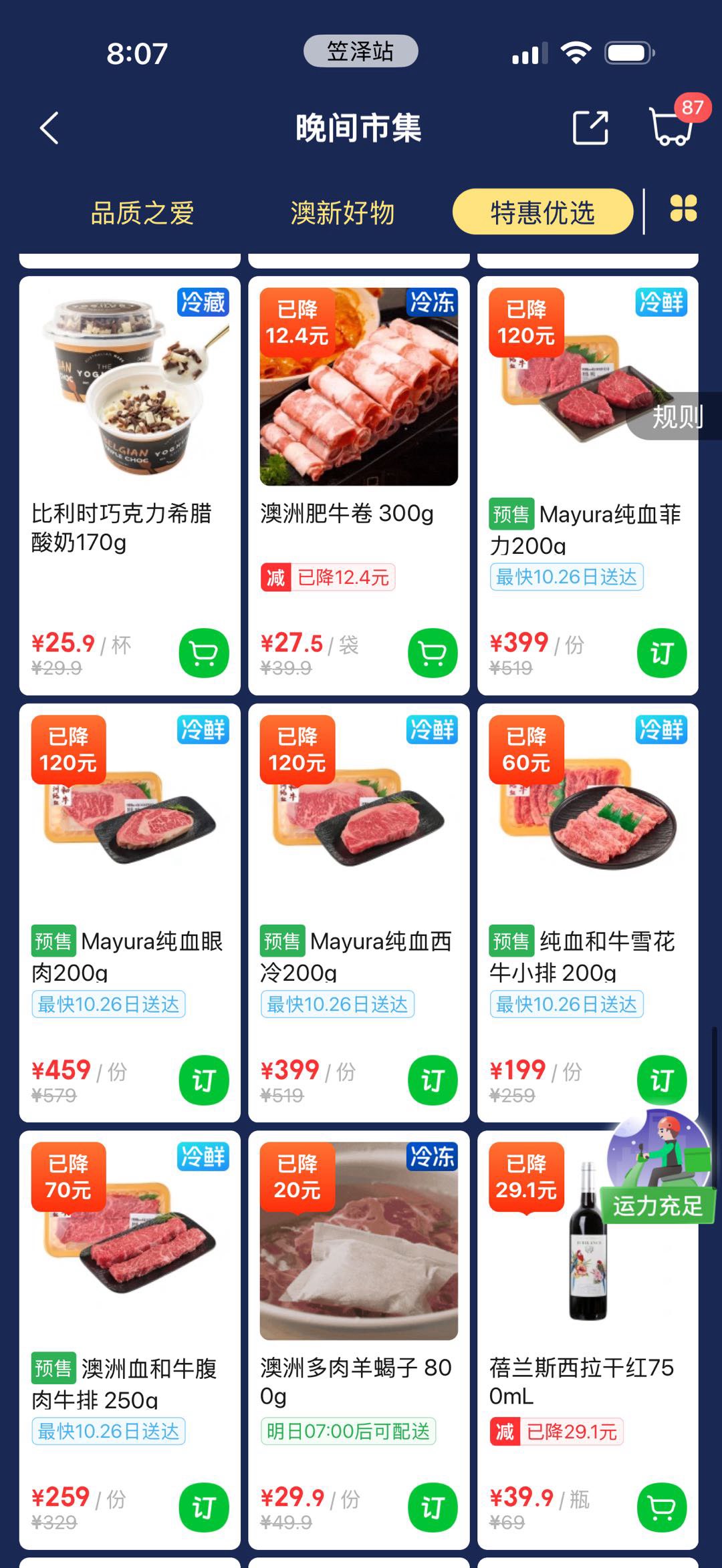722x1568 pixels.
Task: Open the 运力充足 delivery badge
Action: [x=658, y=1168]
